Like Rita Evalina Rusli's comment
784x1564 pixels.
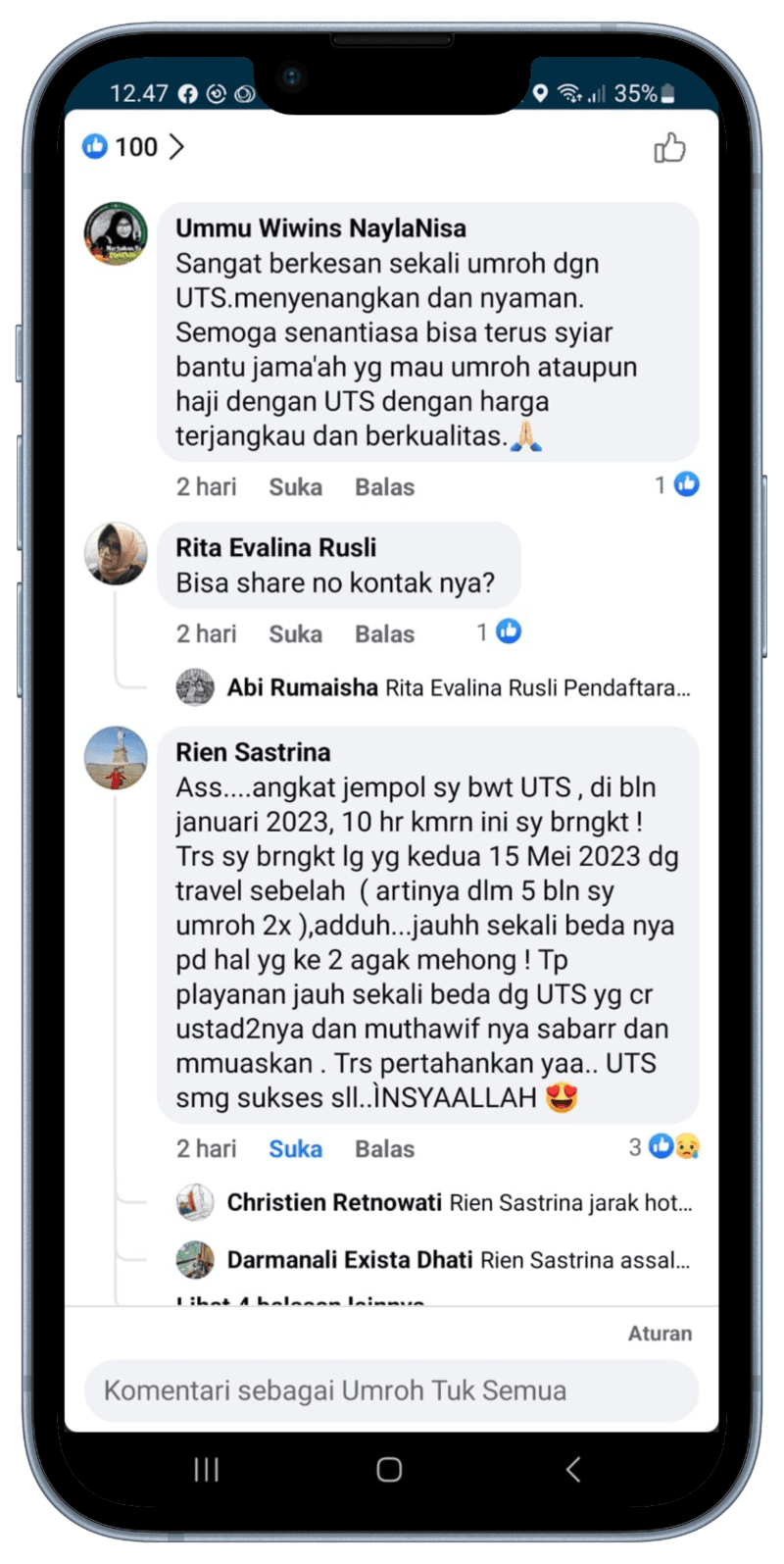click(x=295, y=633)
